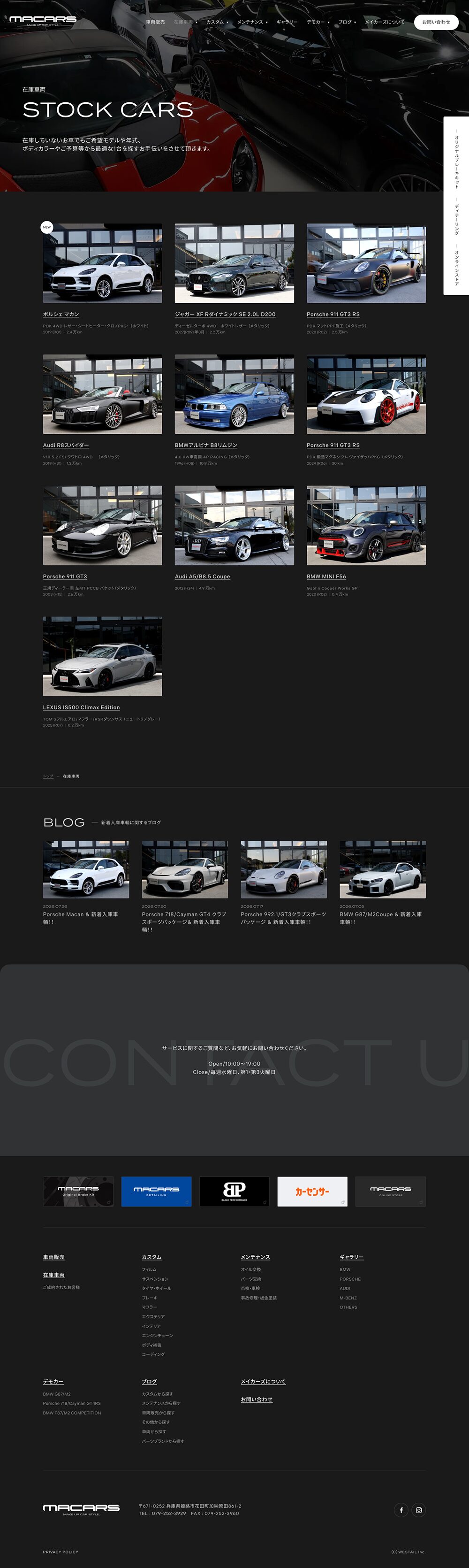Open the BMWアルピナ B8リムジン listing
This screenshot has width=469, height=1568.
point(206,446)
